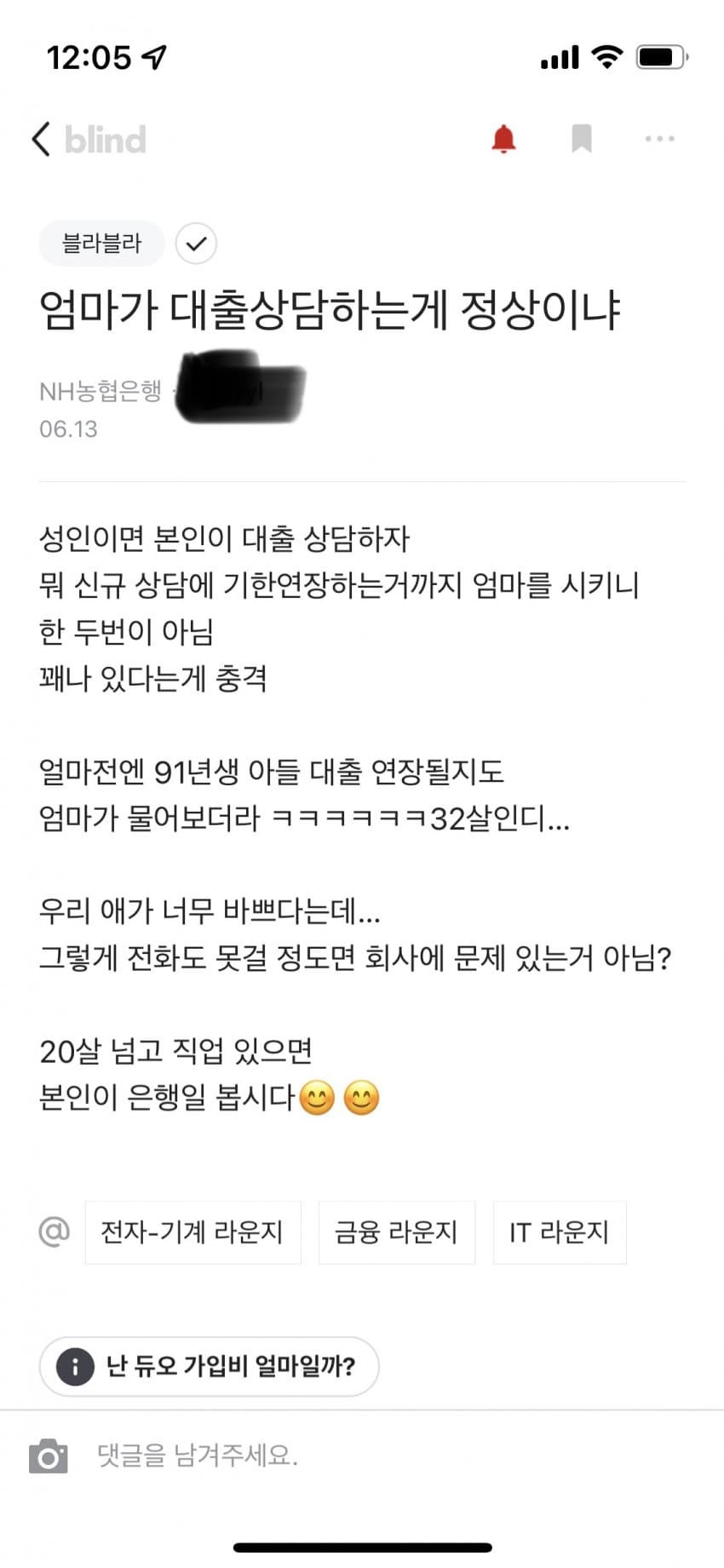Attach a photo with the camera icon
Screen dimensions: 724x1568
(49, 1456)
